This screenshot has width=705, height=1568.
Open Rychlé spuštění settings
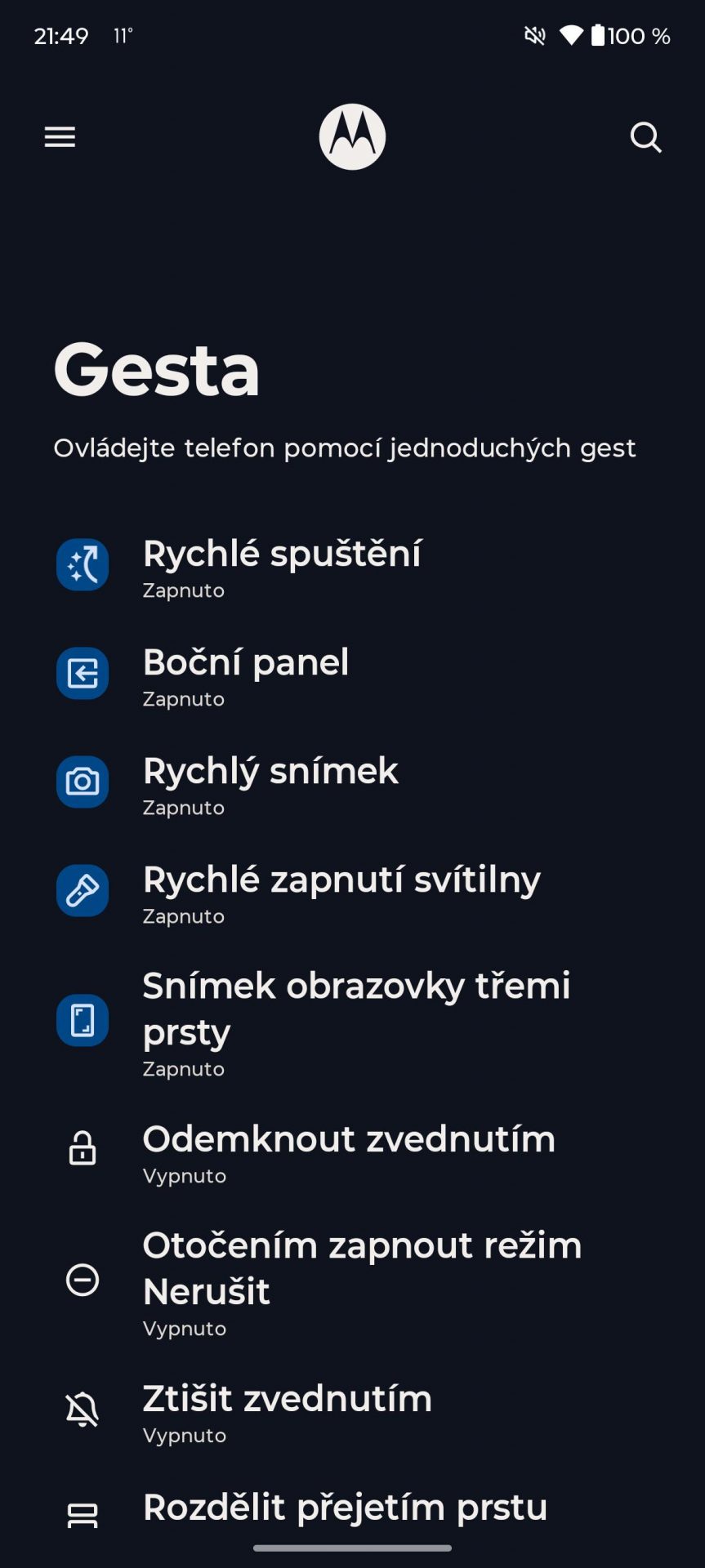tap(352, 565)
